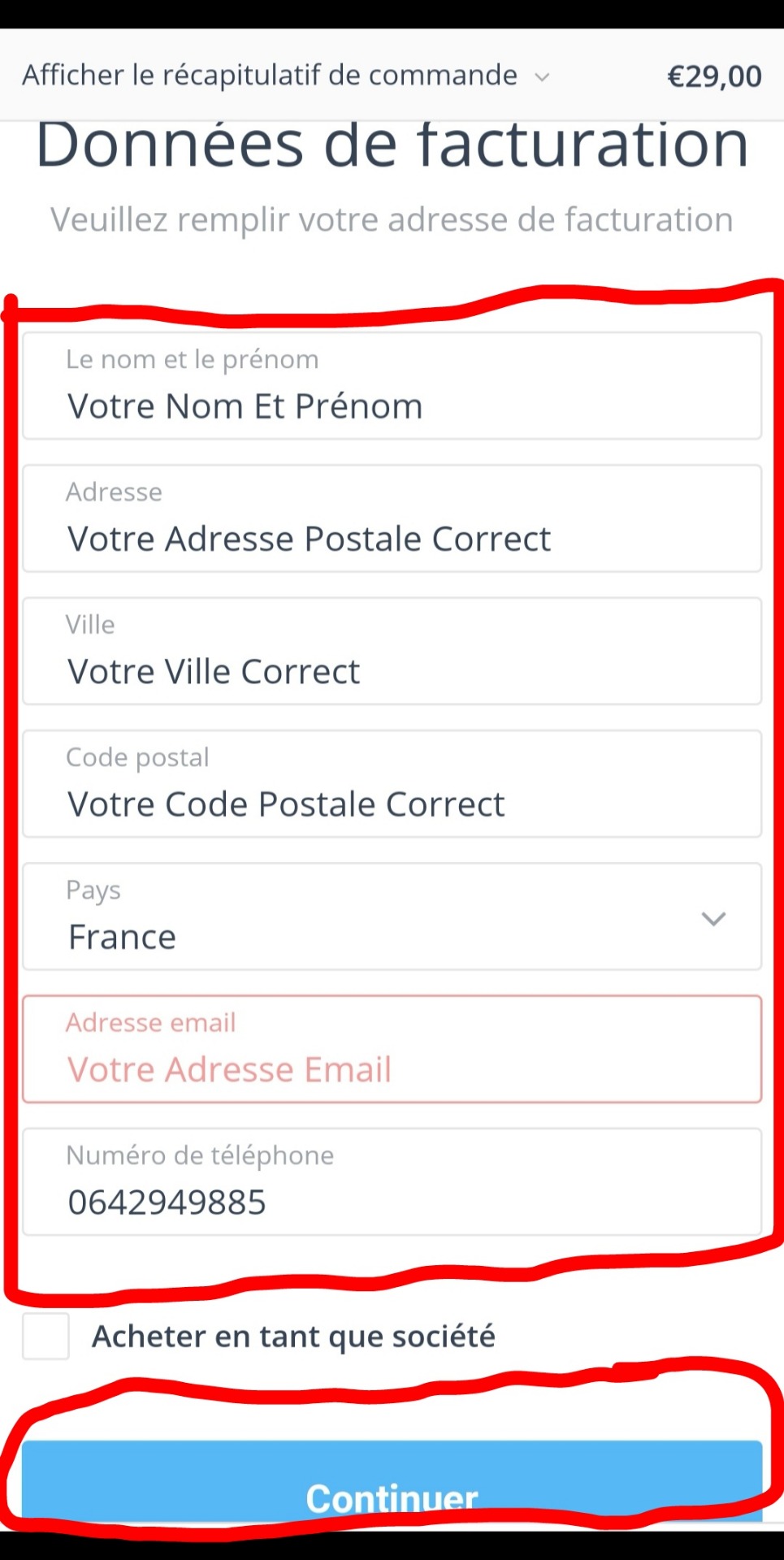Viewport: 784px width, 1560px height.
Task: Edit the Adresse field
Action: click(392, 518)
